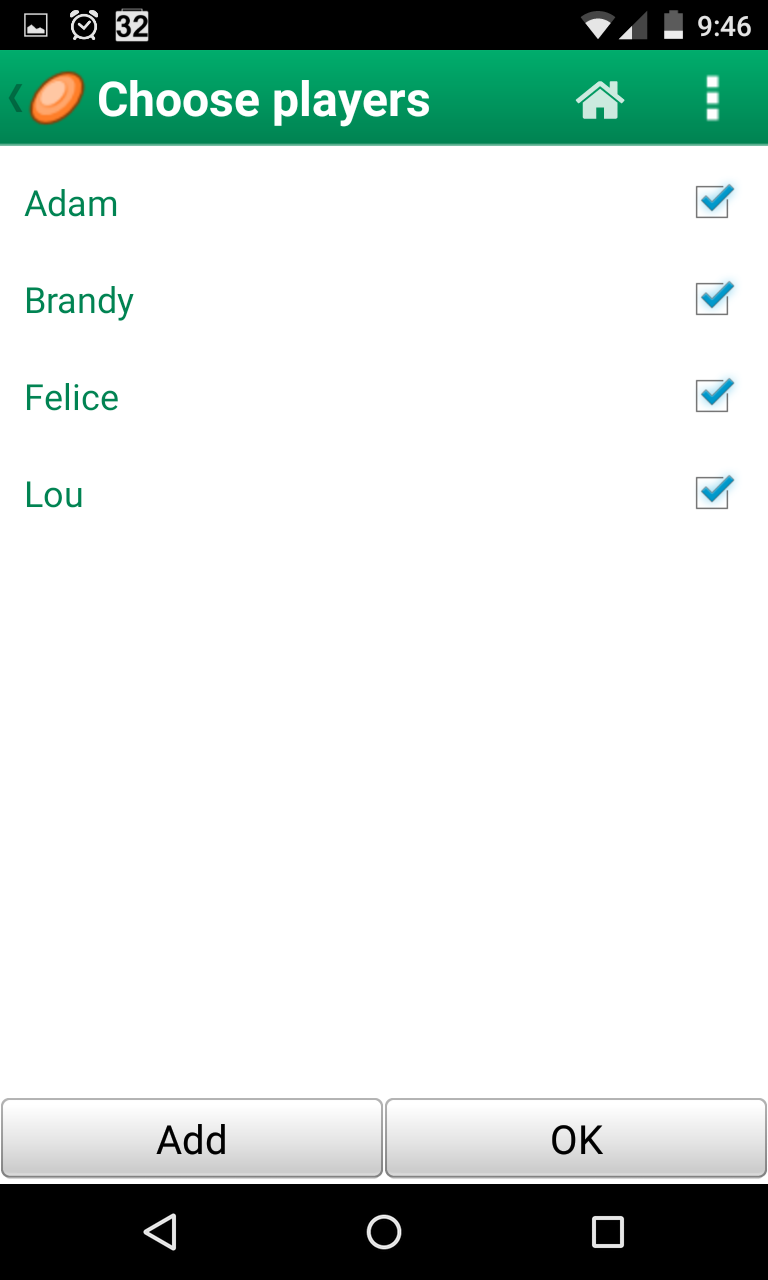Open the home icon in app bar
Image resolution: width=768 pixels, height=1280 pixels.
click(600, 99)
